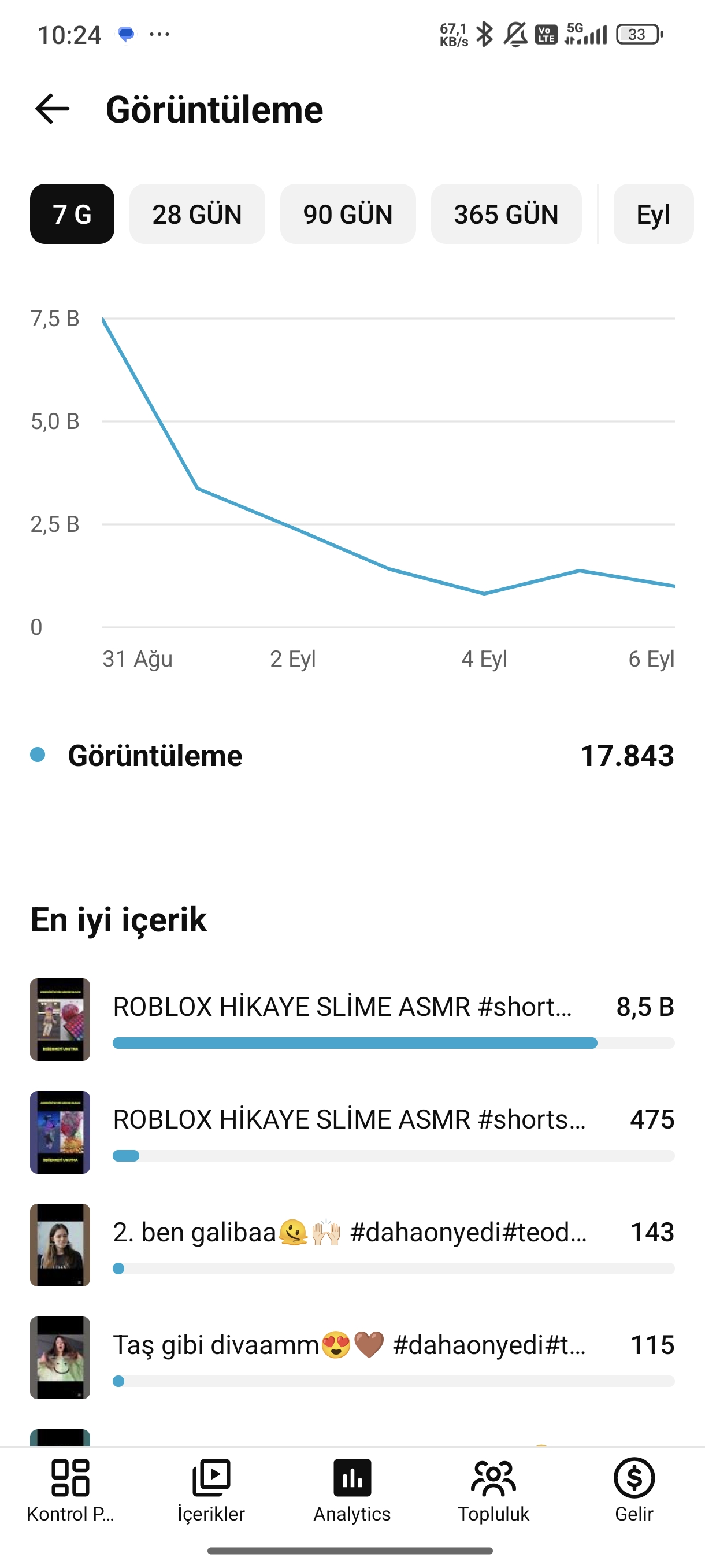The width and height of the screenshot is (705, 1568).
Task: Select the Eyl month chip
Action: tap(654, 215)
